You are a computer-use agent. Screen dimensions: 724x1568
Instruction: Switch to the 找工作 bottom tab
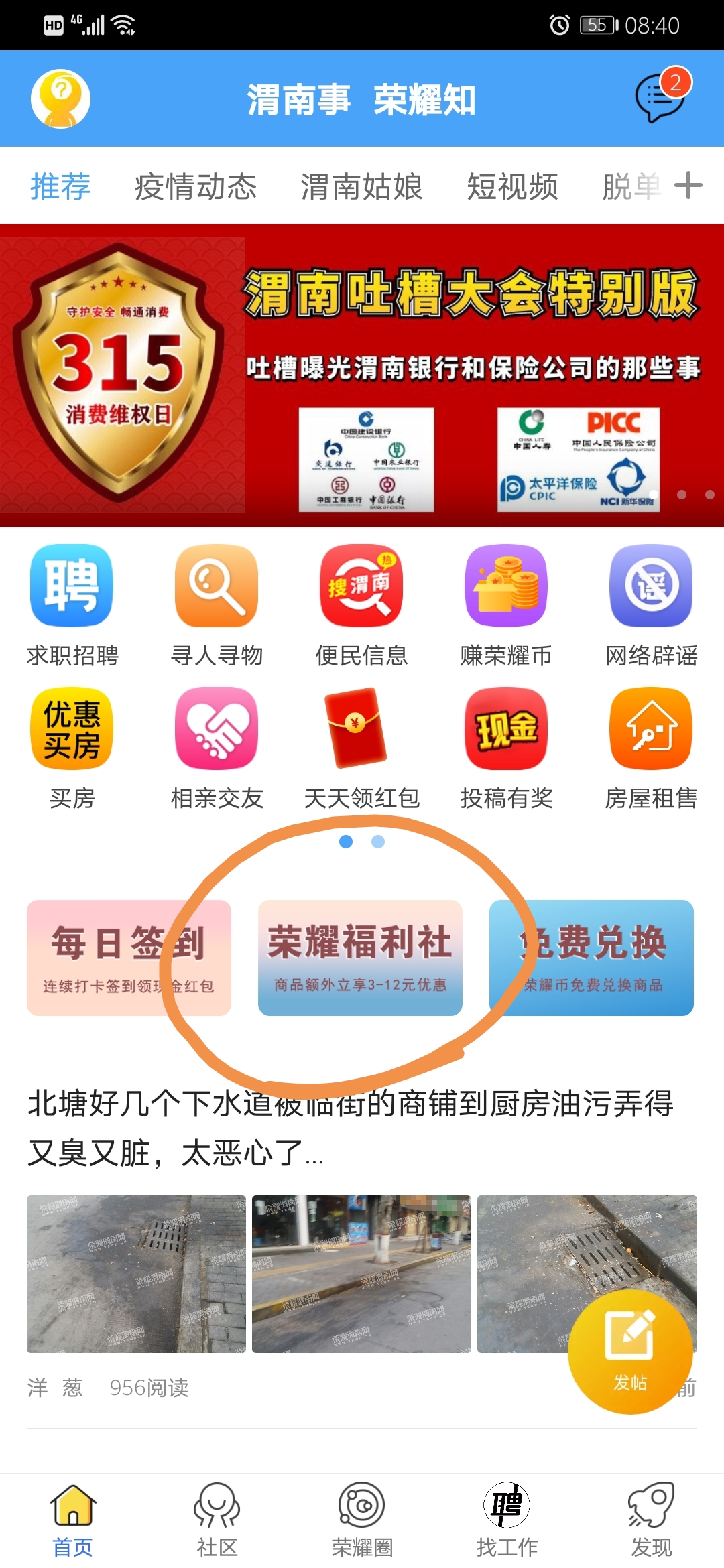point(506,1519)
